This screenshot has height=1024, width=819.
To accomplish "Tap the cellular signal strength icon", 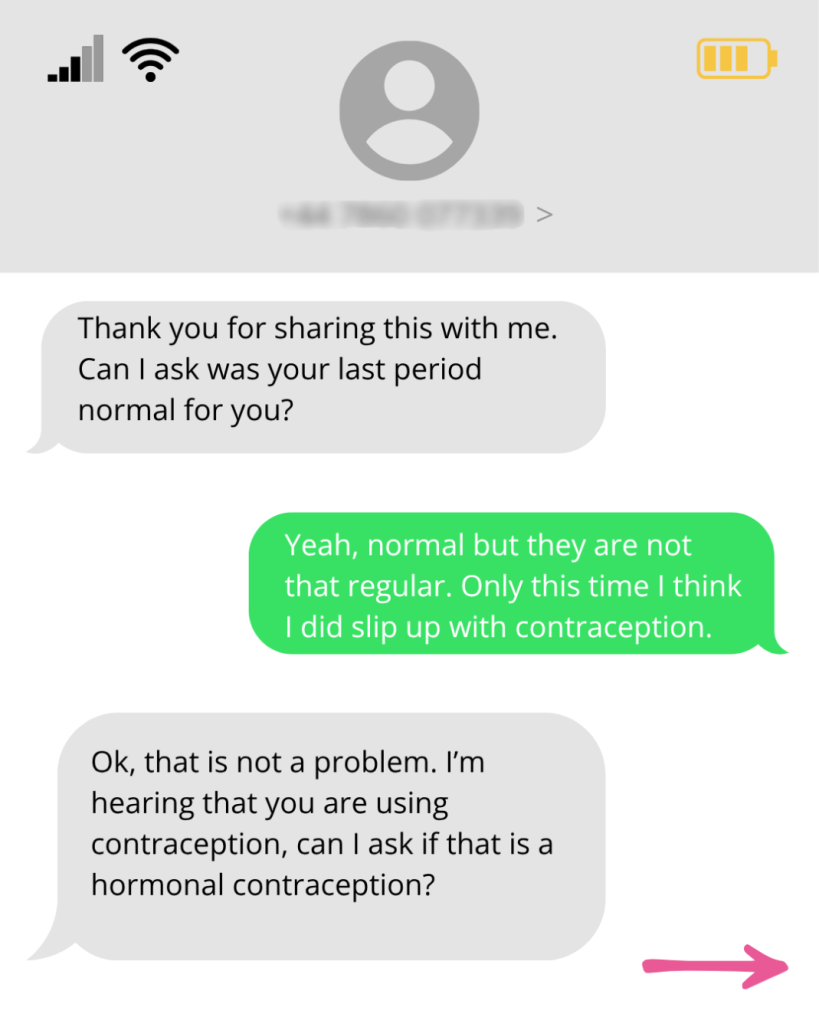I will 75,58.
